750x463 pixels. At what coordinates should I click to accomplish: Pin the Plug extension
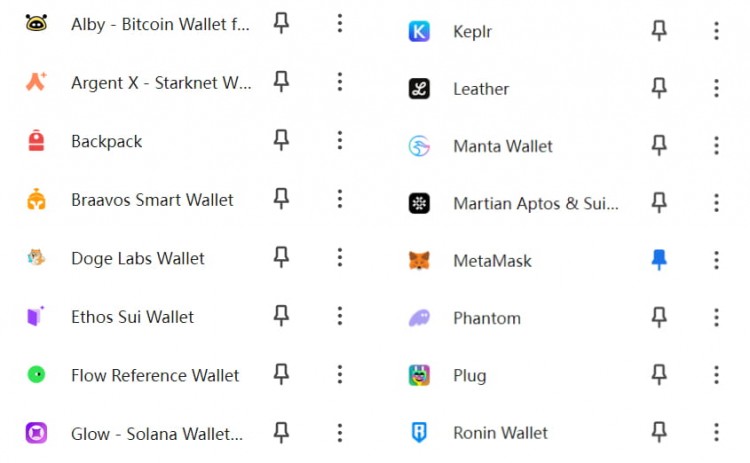click(659, 375)
